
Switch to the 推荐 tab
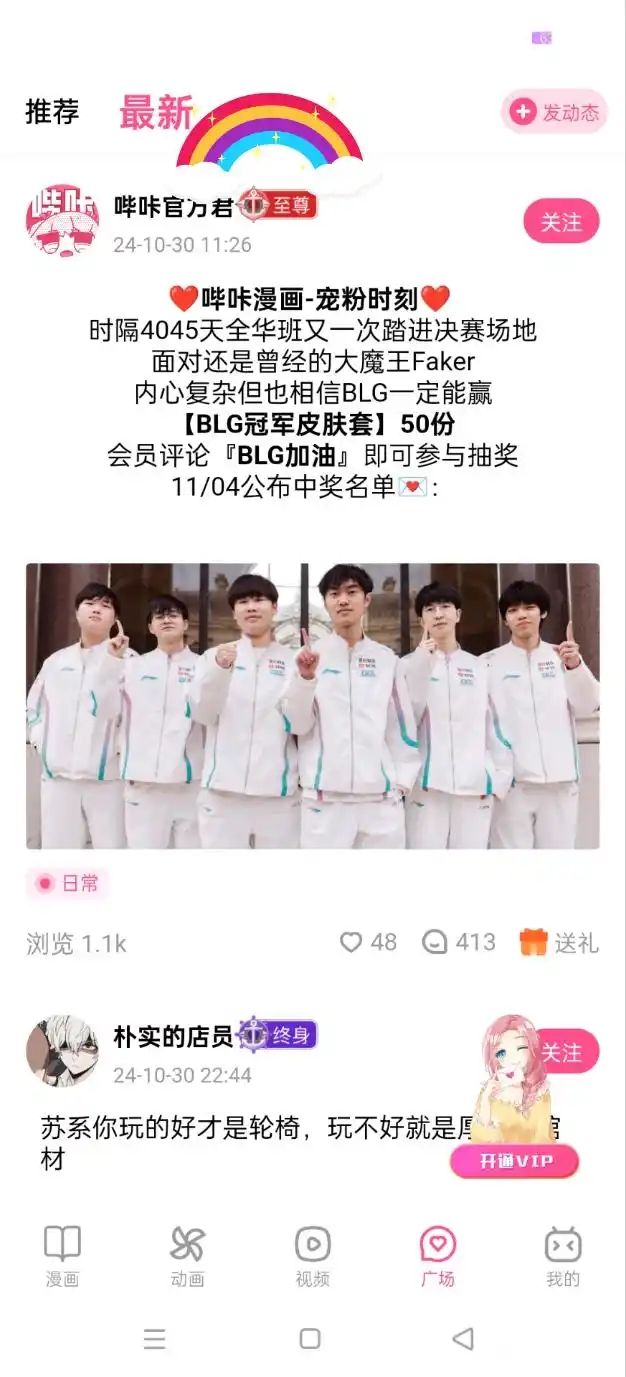coord(52,112)
